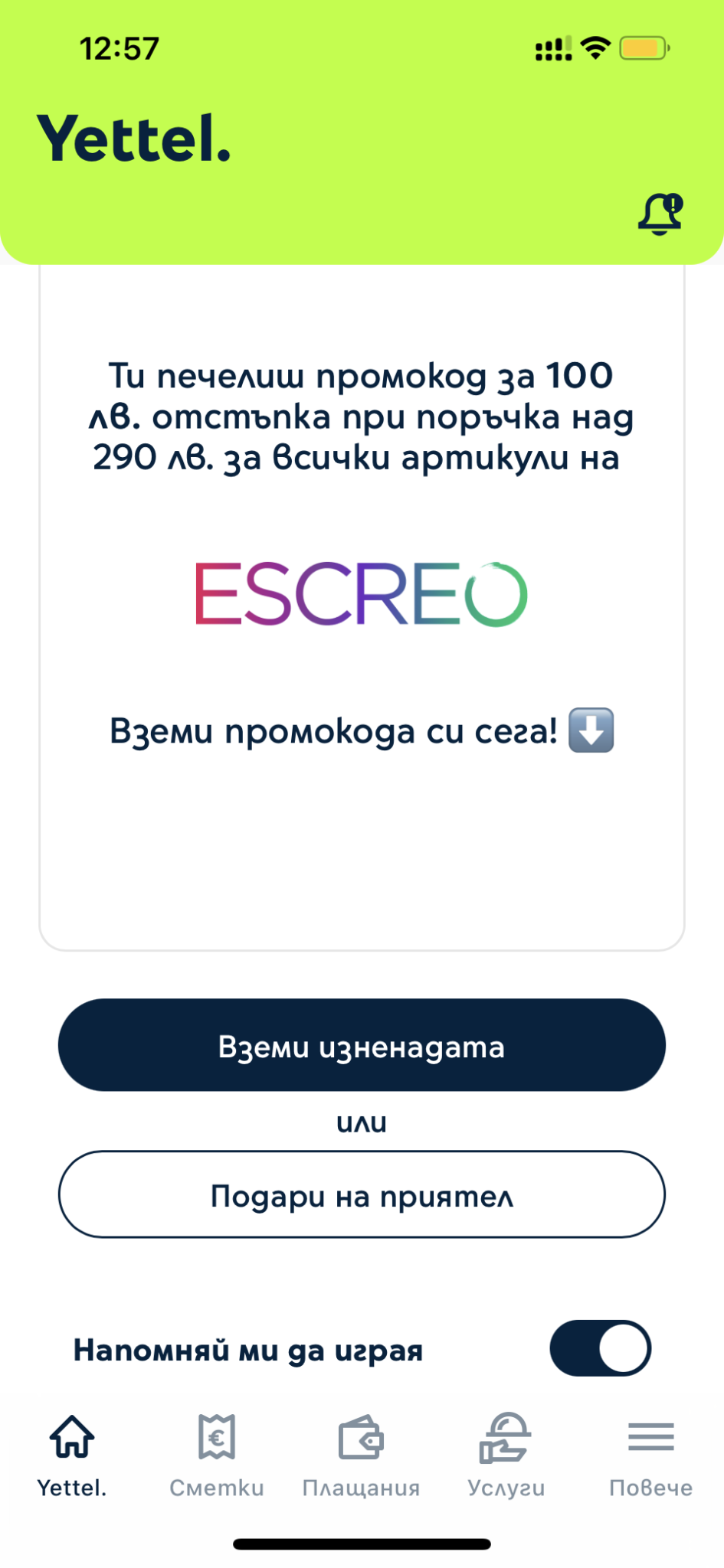
Task: Choose Подари на приятел
Action: point(362,1194)
